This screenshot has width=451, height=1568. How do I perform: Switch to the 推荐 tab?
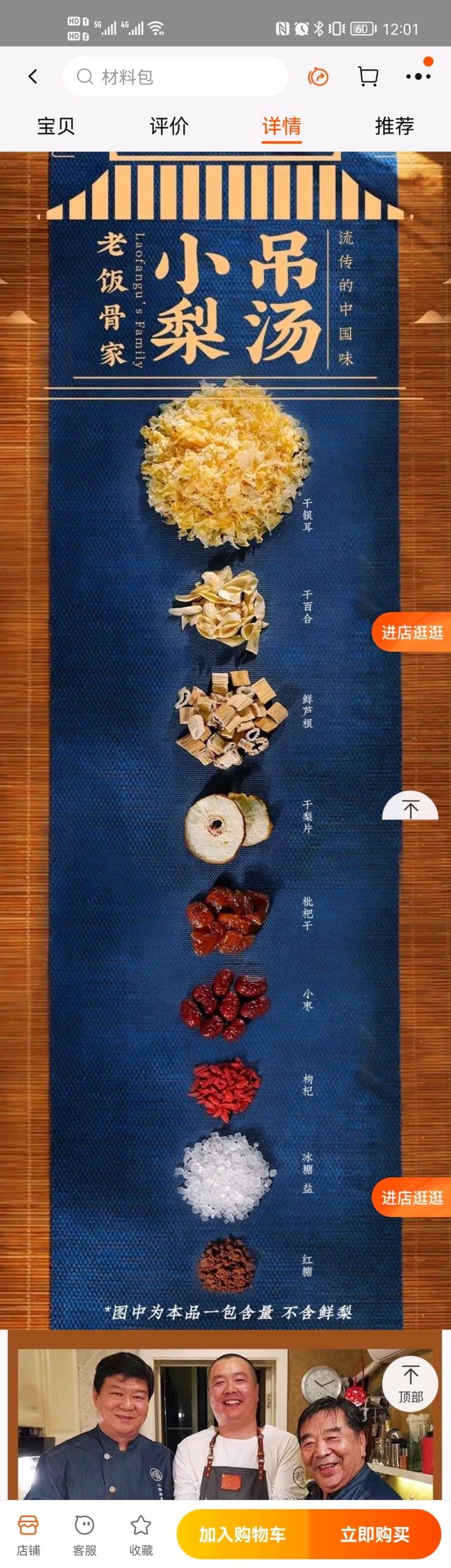(x=394, y=126)
